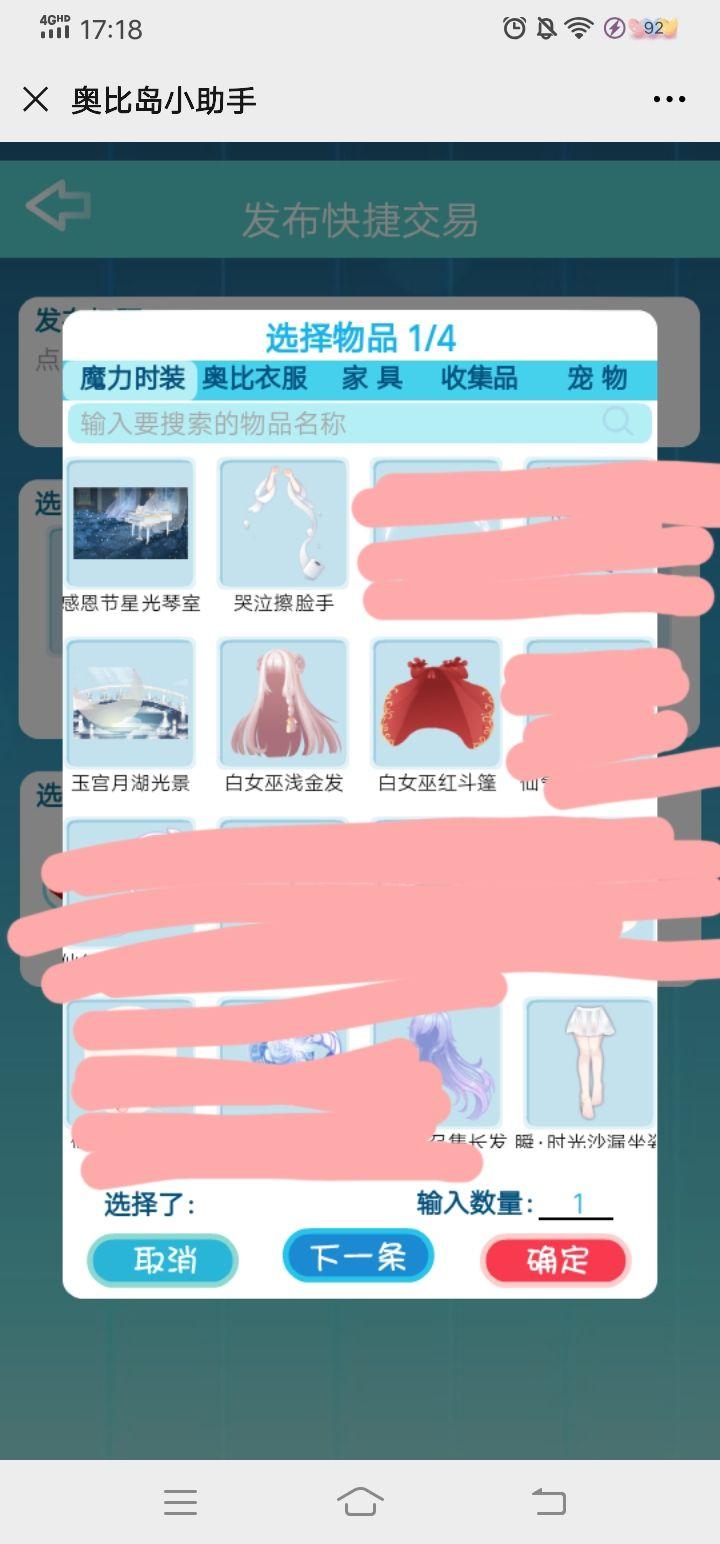Switch to the 宠物 tab

click(x=597, y=378)
